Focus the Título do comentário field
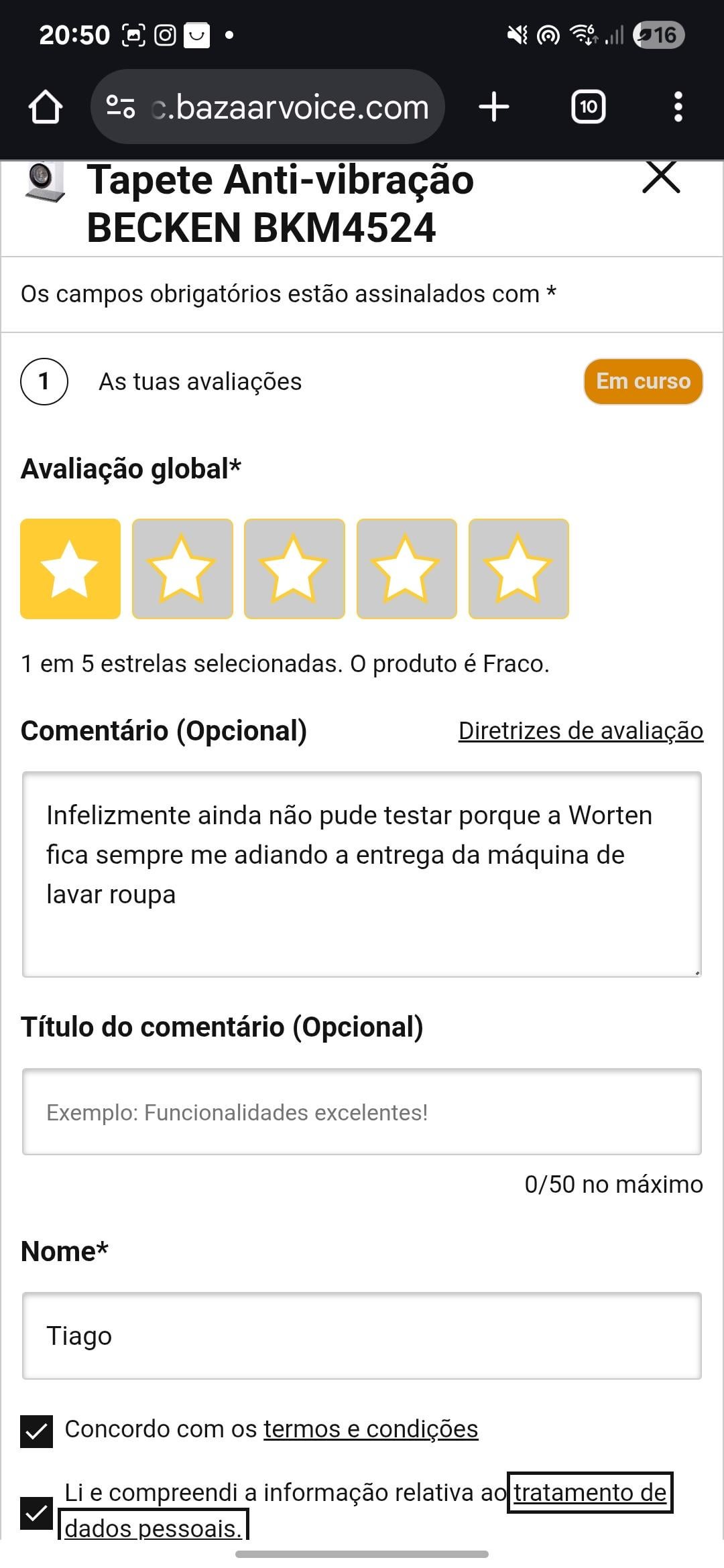Viewport: 724px width, 1568px height. pyautogui.click(x=362, y=1112)
